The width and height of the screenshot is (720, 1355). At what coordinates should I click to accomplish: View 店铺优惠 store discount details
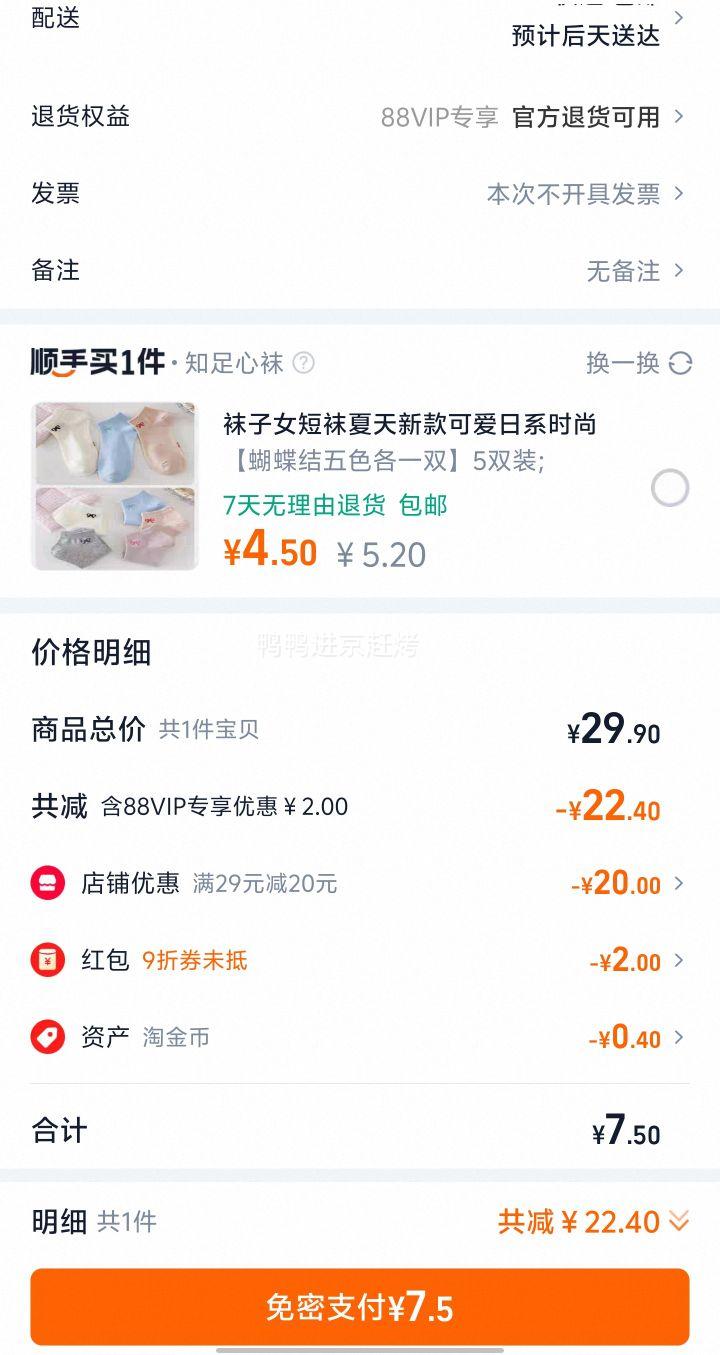click(360, 884)
